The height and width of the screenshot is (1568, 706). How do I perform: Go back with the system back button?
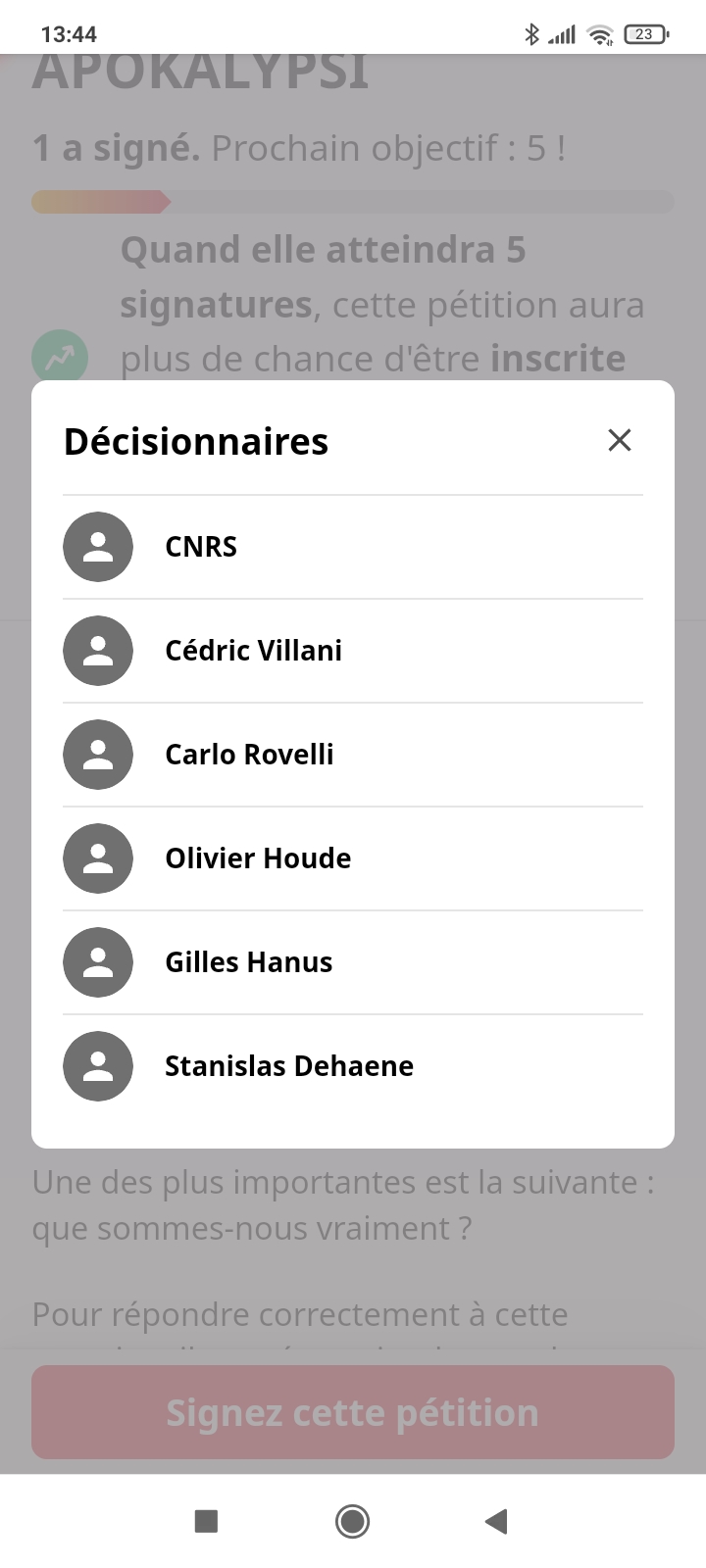pos(496,1521)
